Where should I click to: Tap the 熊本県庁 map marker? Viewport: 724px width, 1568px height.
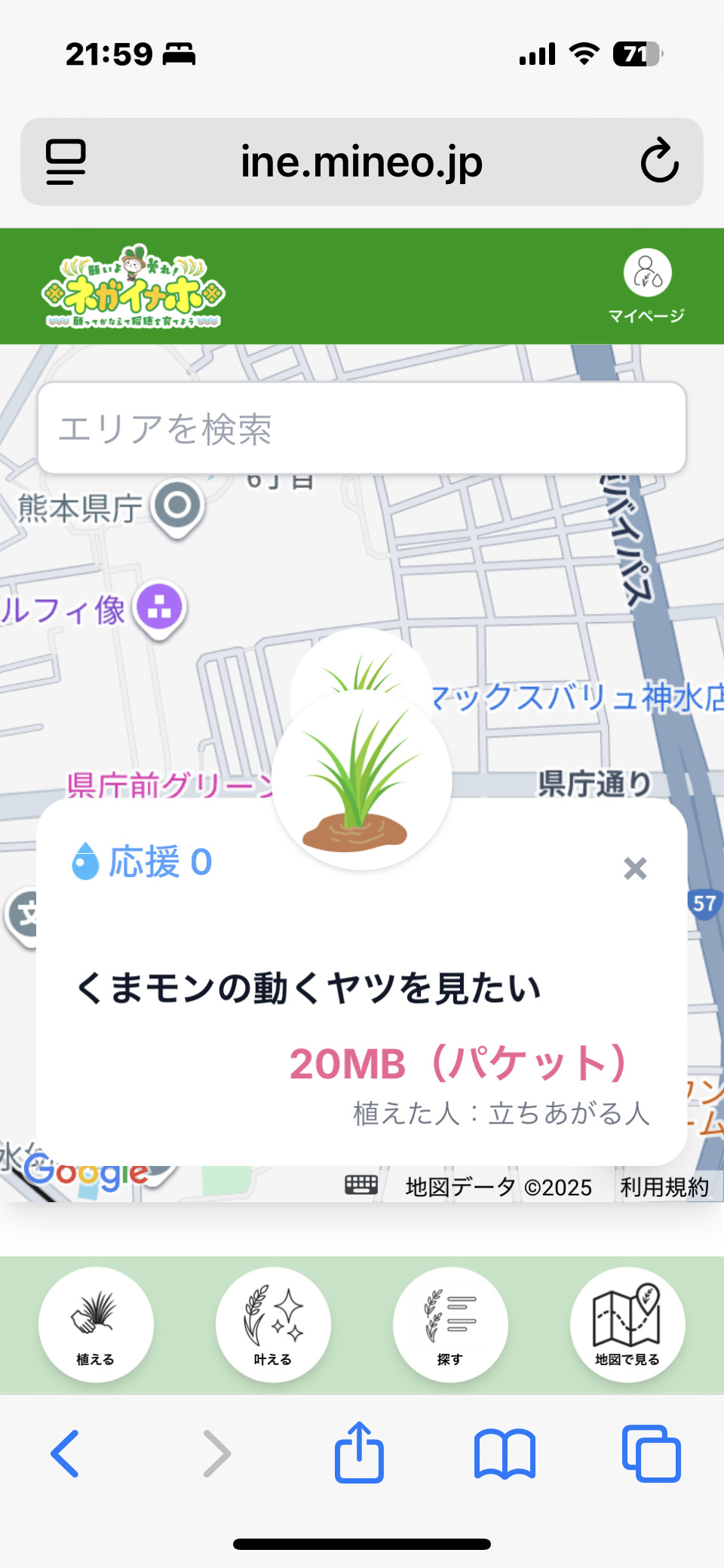tap(178, 507)
